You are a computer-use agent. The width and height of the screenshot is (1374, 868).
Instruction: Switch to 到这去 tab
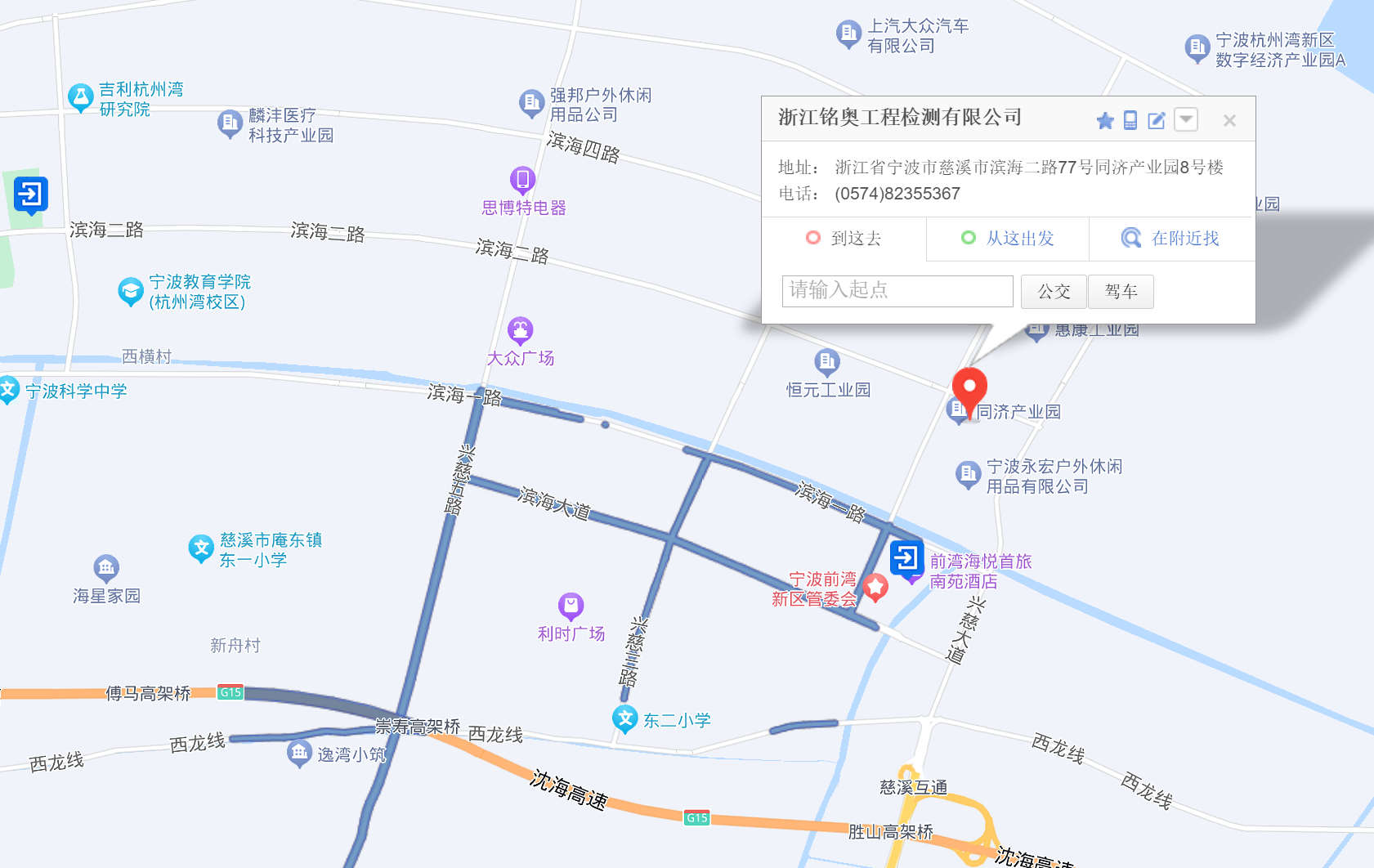pyautogui.click(x=844, y=239)
